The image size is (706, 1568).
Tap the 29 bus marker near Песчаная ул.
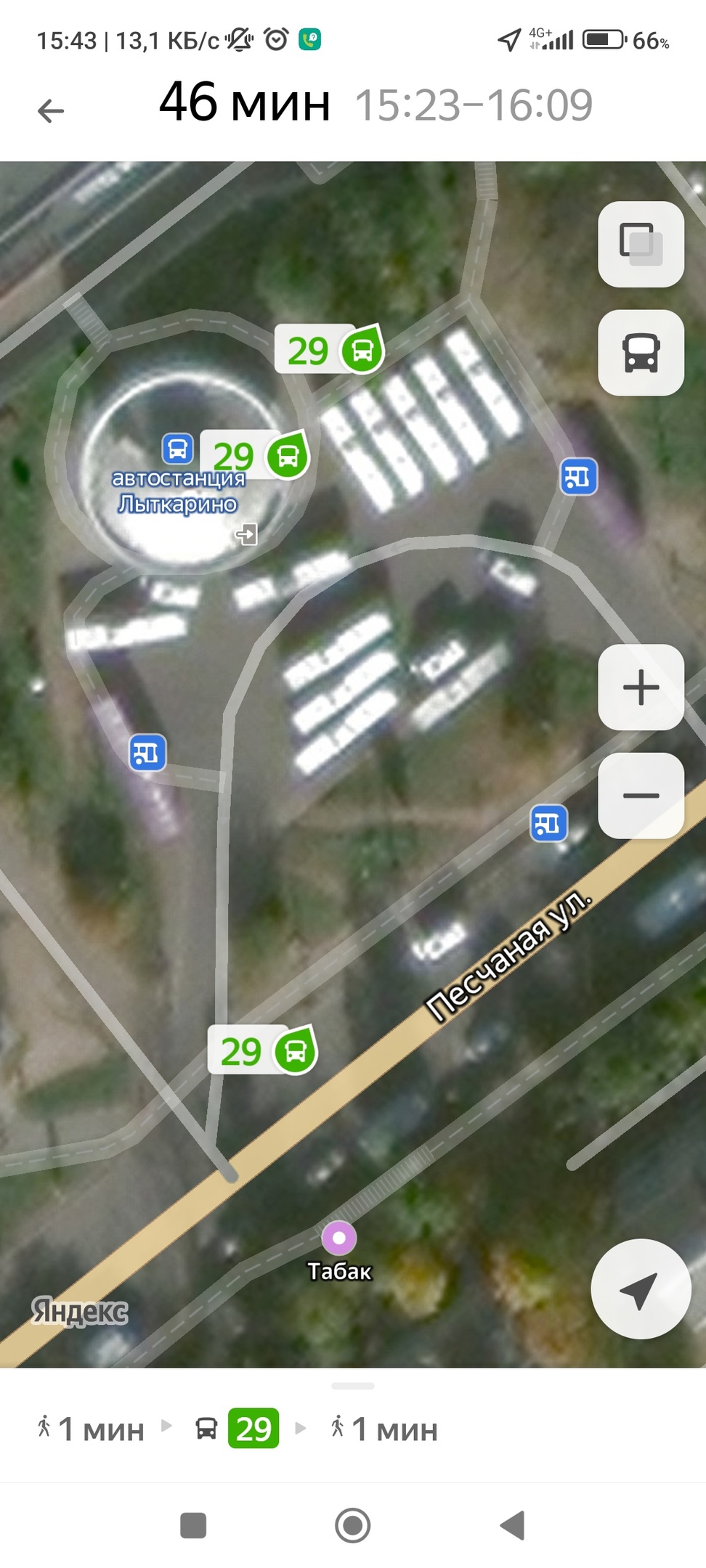point(263,1050)
